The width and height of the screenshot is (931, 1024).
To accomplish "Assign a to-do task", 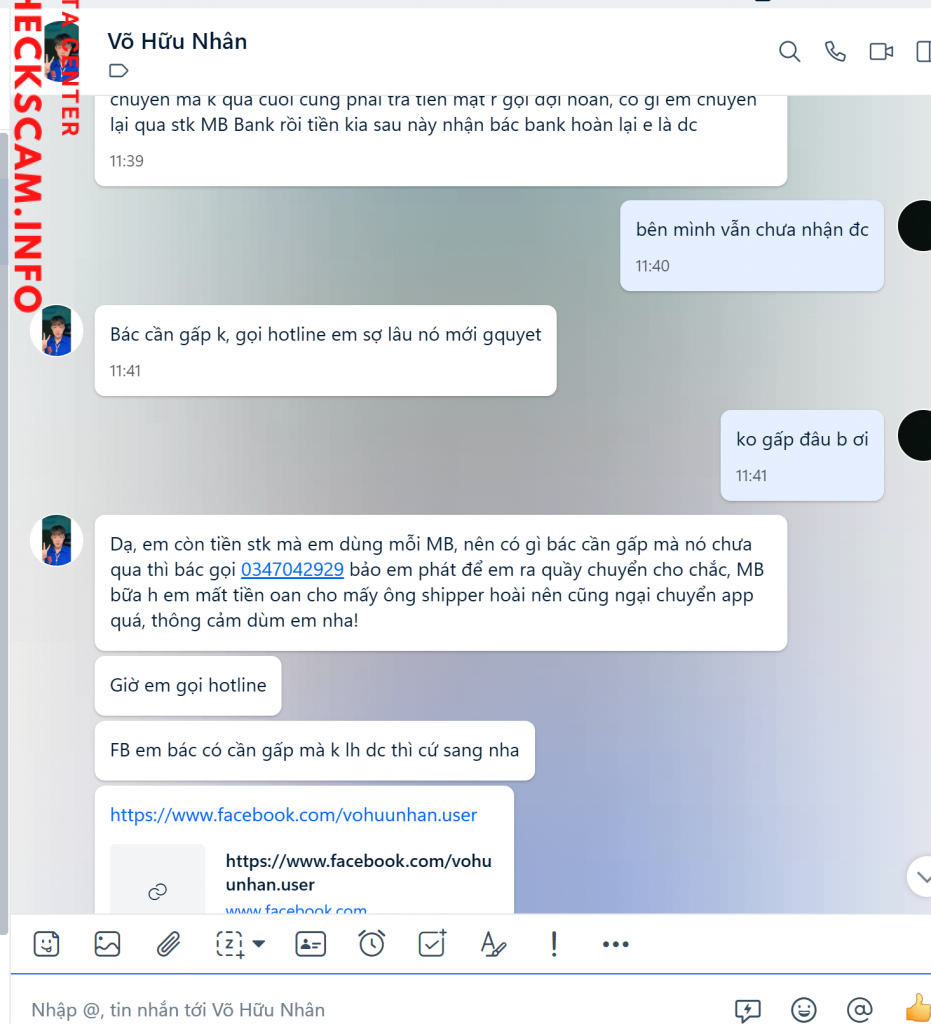I will 432,944.
